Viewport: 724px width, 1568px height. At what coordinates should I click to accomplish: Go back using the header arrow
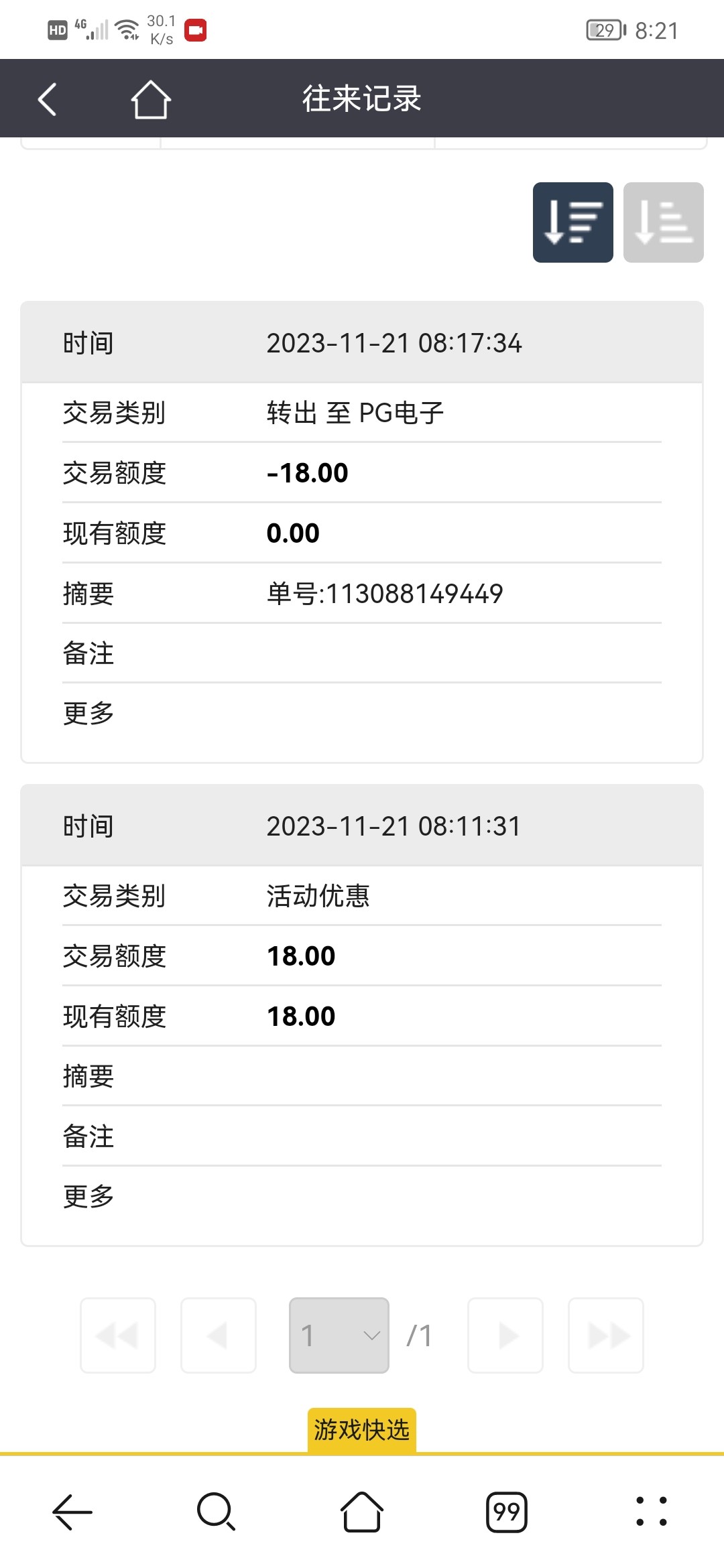pos(47,100)
